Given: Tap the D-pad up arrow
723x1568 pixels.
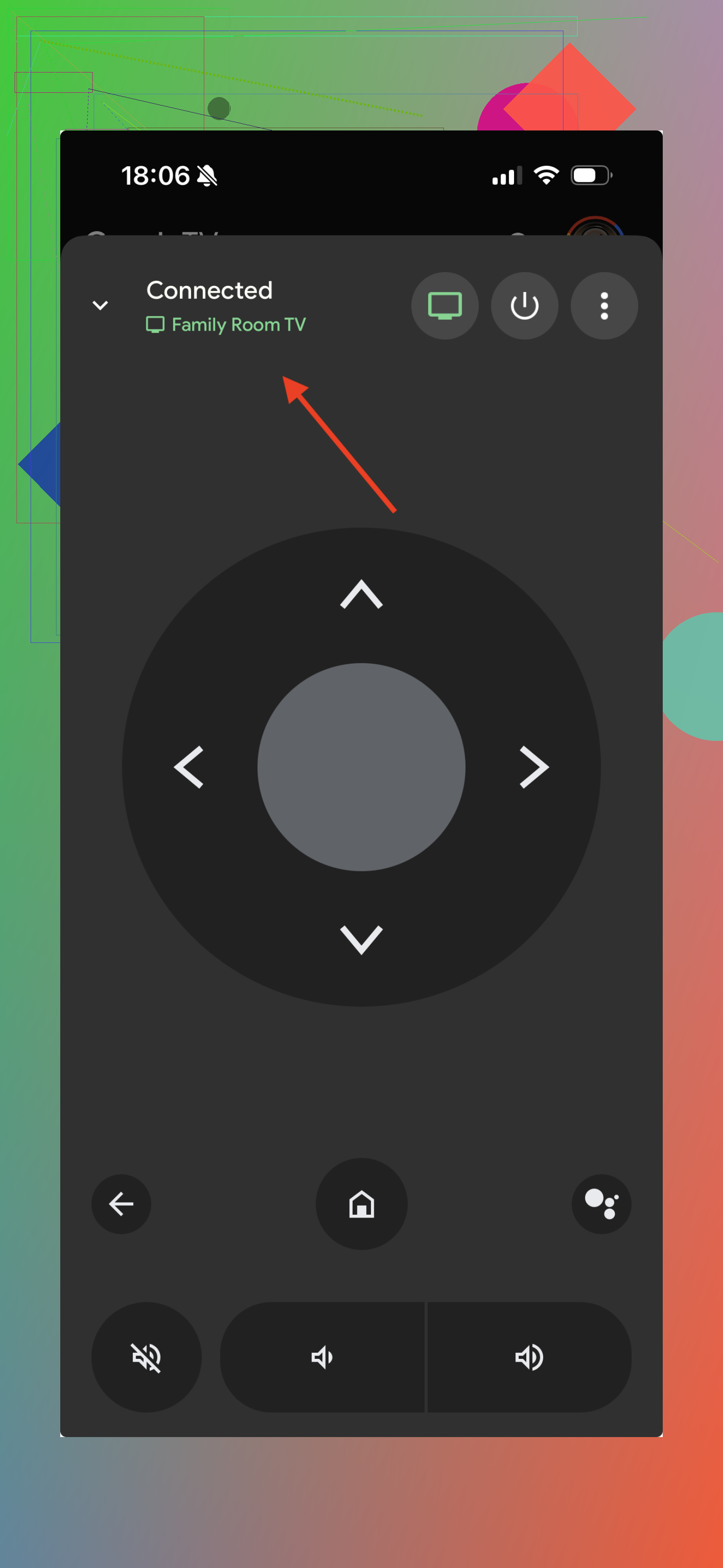Looking at the screenshot, I should pyautogui.click(x=361, y=594).
